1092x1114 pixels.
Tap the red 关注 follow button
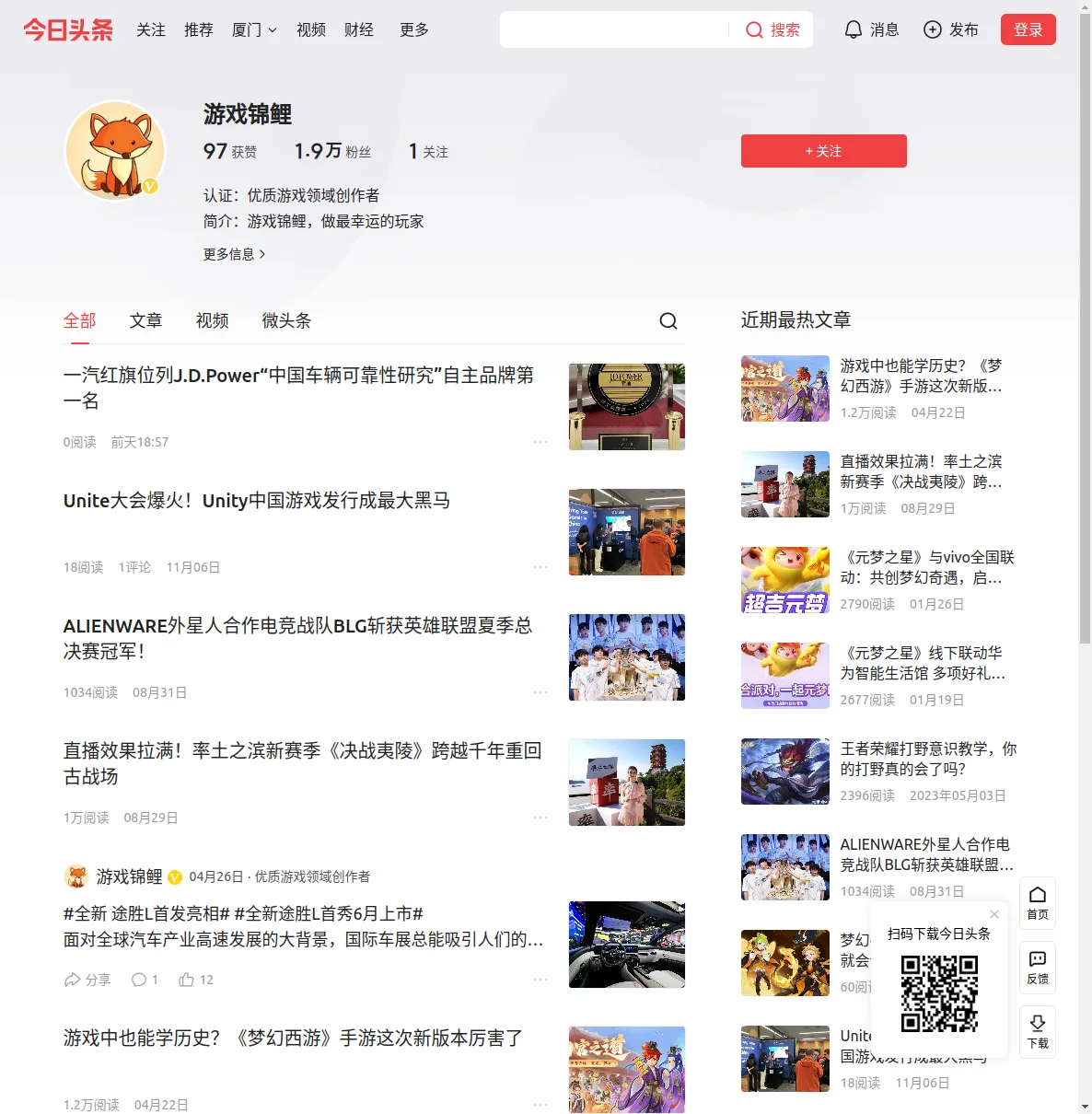coord(823,151)
